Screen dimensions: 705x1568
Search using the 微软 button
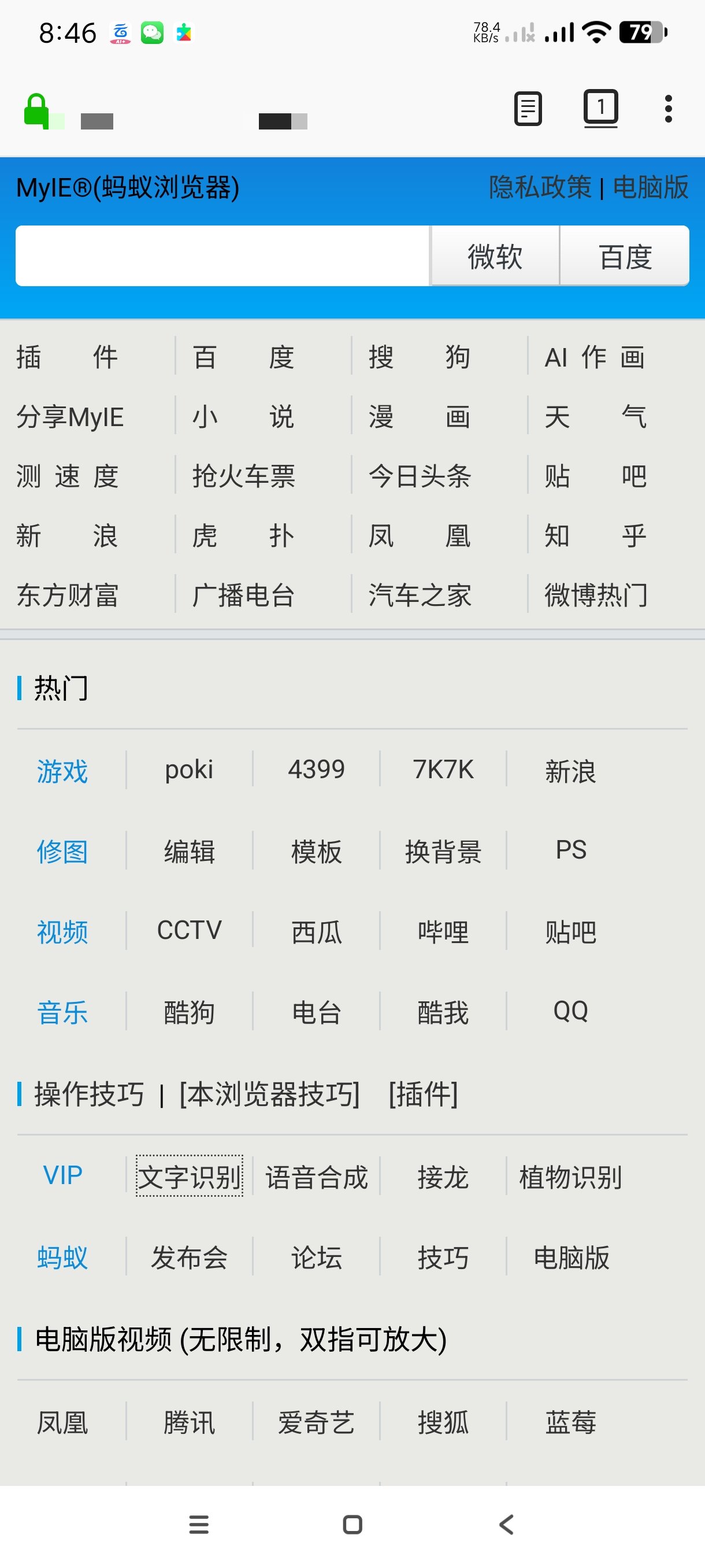[x=495, y=256]
